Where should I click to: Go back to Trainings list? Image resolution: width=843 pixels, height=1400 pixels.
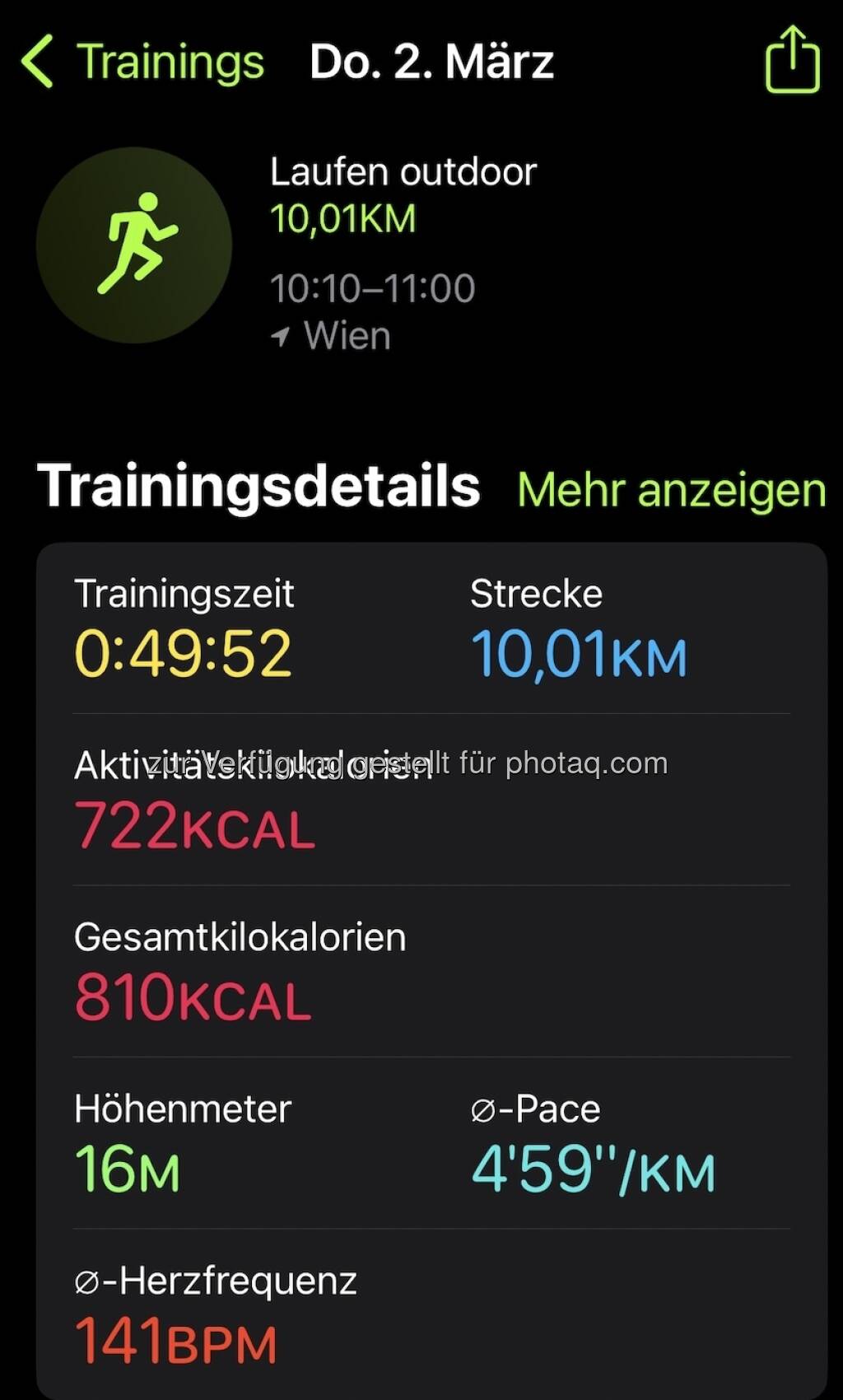[142, 62]
